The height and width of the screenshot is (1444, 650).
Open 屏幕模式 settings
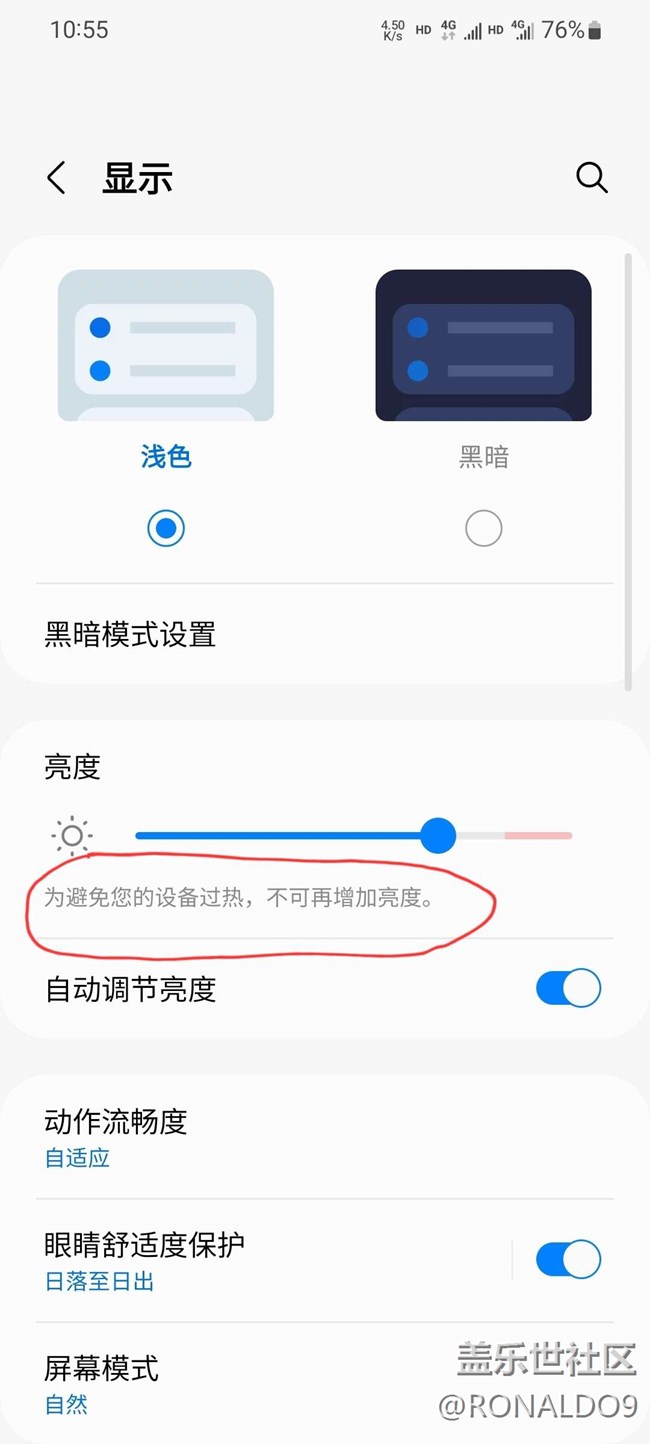click(102, 1383)
